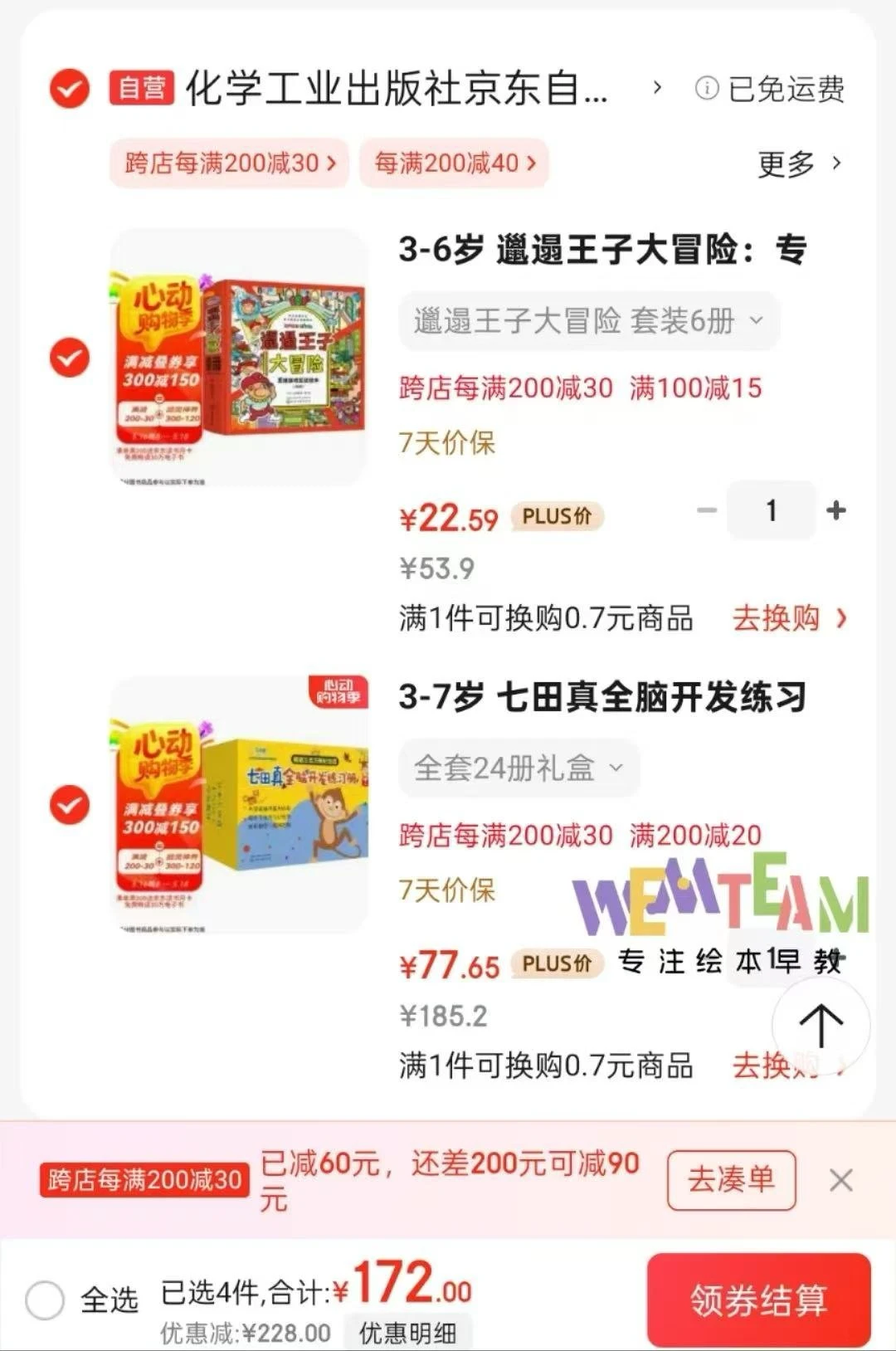Decrease the quantity of 邋遢王子大冒险
This screenshot has height=1351, width=896.
(706, 510)
